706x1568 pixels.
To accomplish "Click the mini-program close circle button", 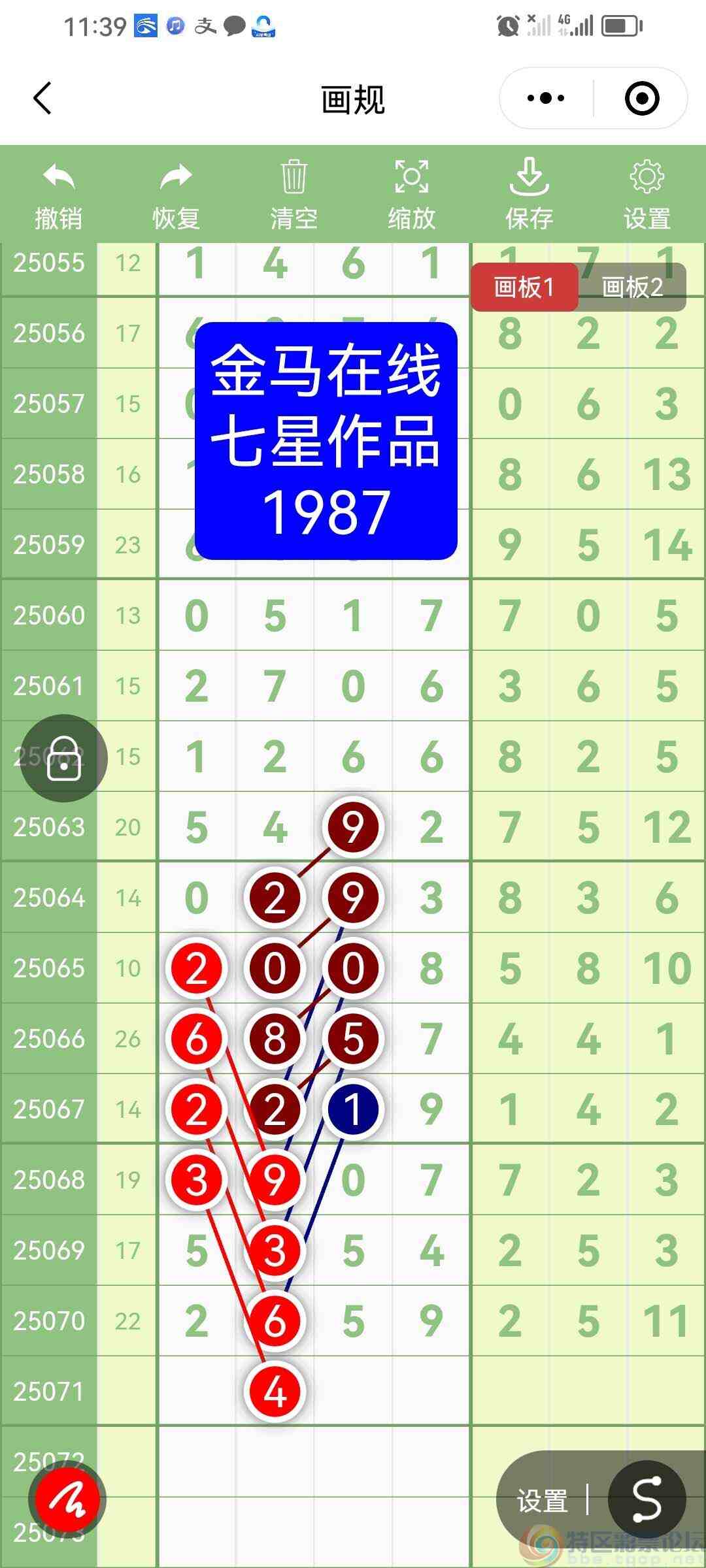I will click(x=643, y=98).
